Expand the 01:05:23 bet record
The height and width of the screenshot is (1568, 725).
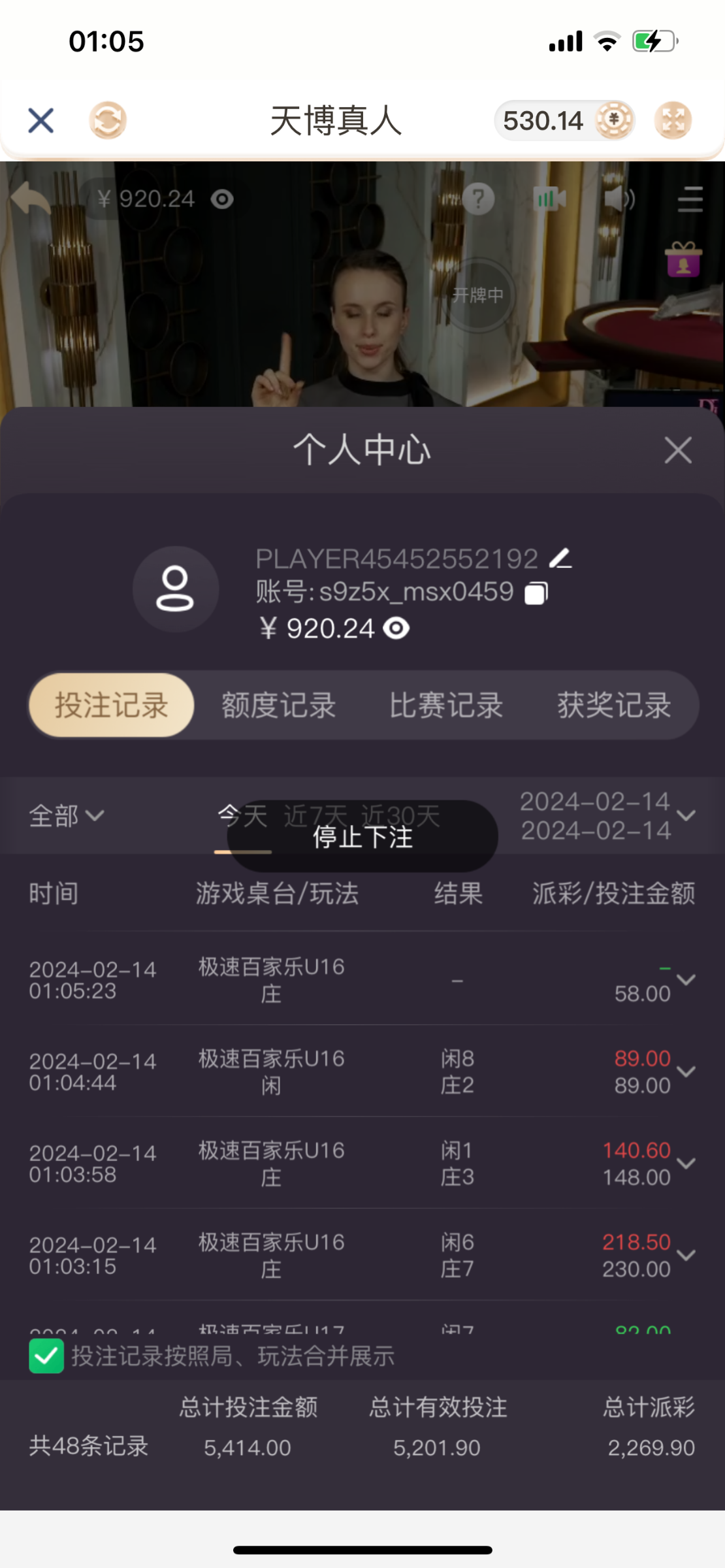(686, 979)
